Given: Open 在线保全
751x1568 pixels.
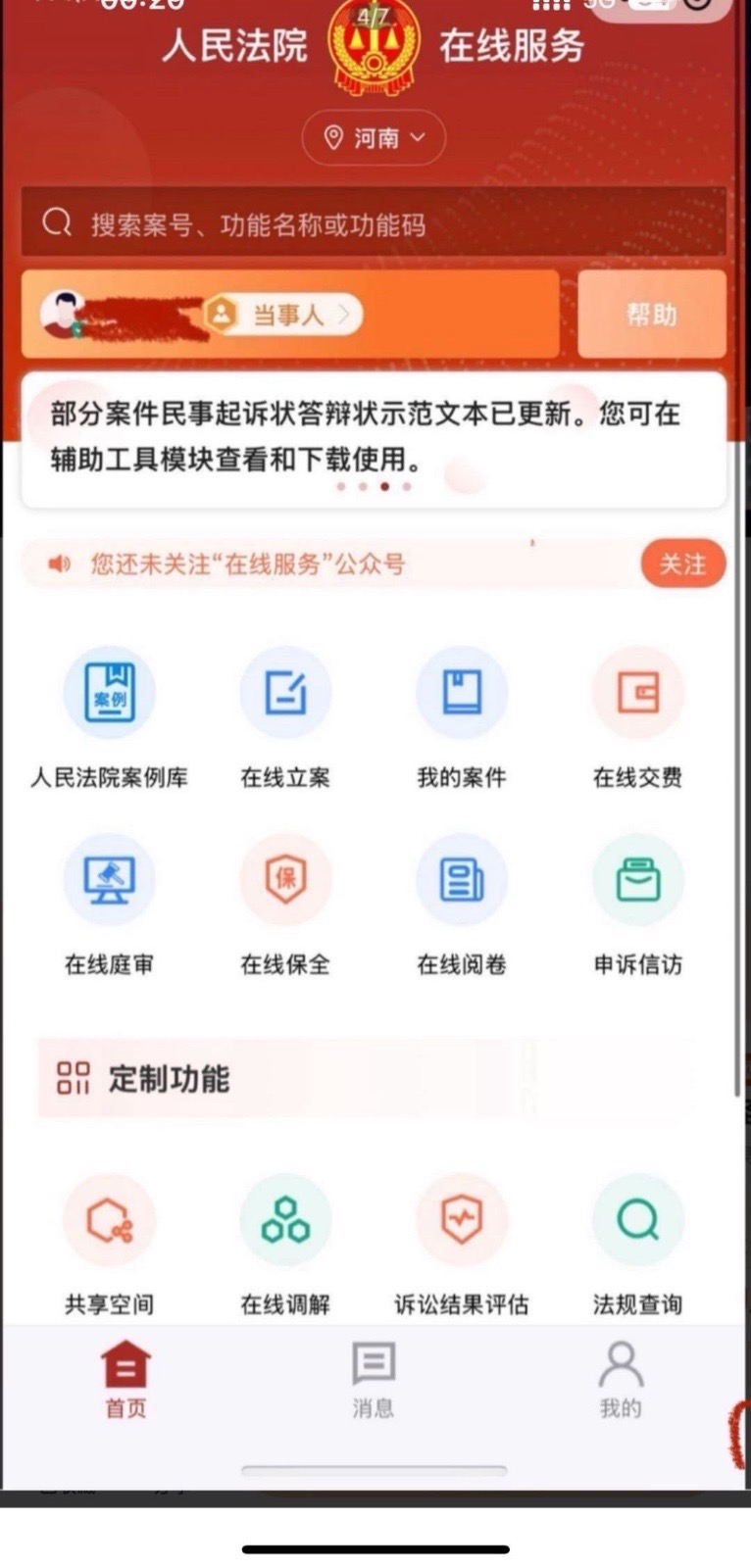Looking at the screenshot, I should coord(285,879).
